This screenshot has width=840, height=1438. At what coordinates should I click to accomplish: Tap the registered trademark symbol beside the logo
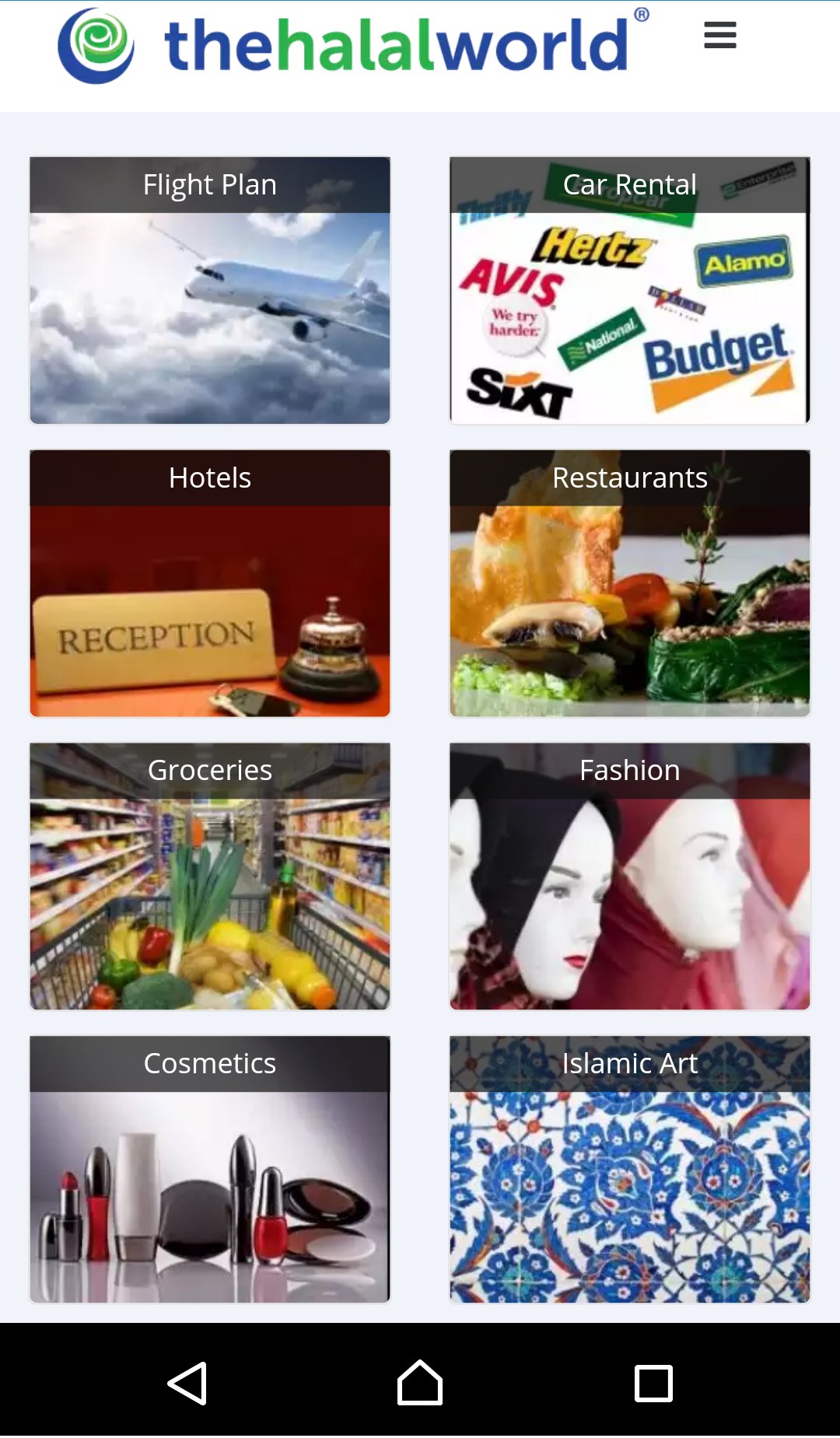click(642, 13)
